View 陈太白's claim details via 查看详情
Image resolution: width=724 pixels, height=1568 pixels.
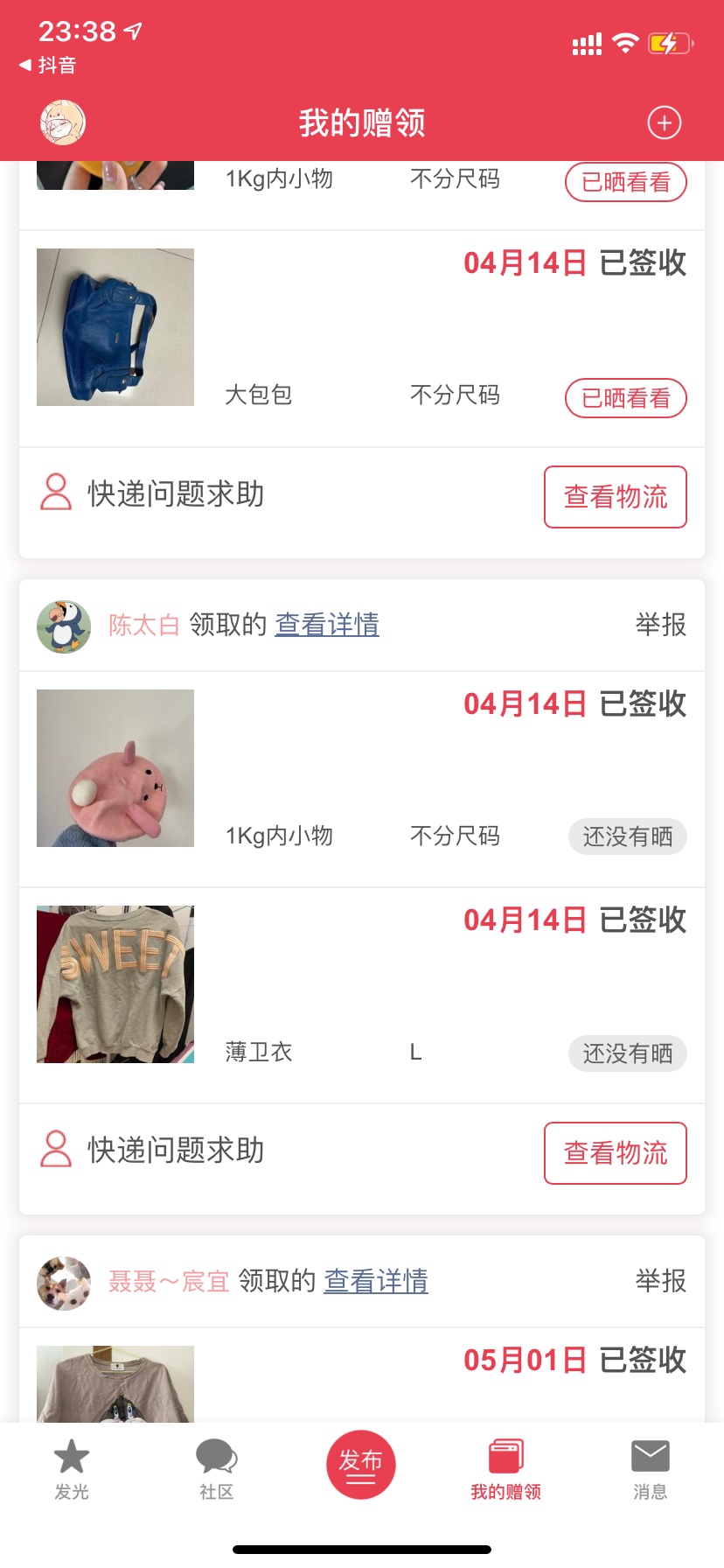(x=327, y=625)
